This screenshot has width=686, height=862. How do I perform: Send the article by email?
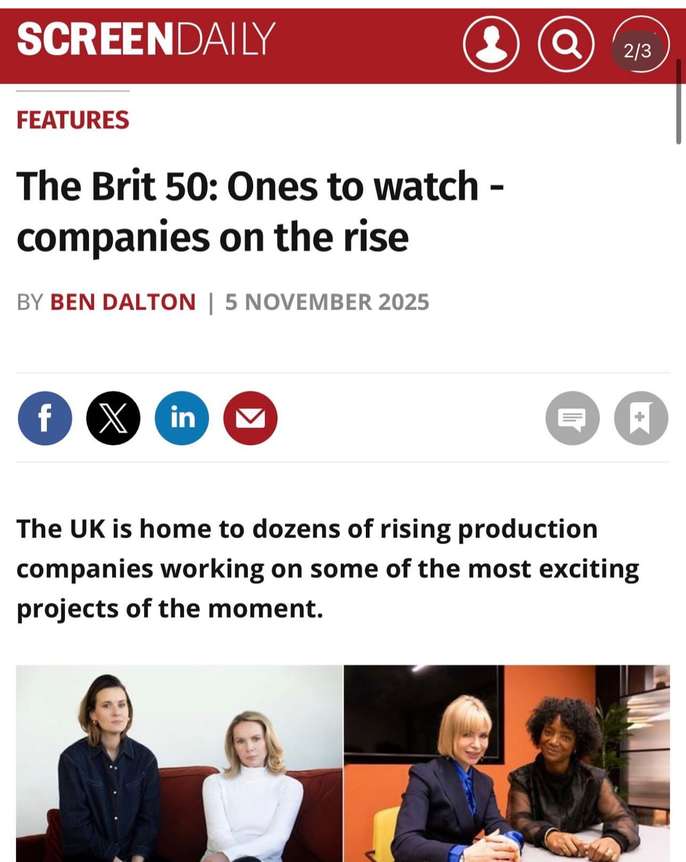[x=250, y=418]
